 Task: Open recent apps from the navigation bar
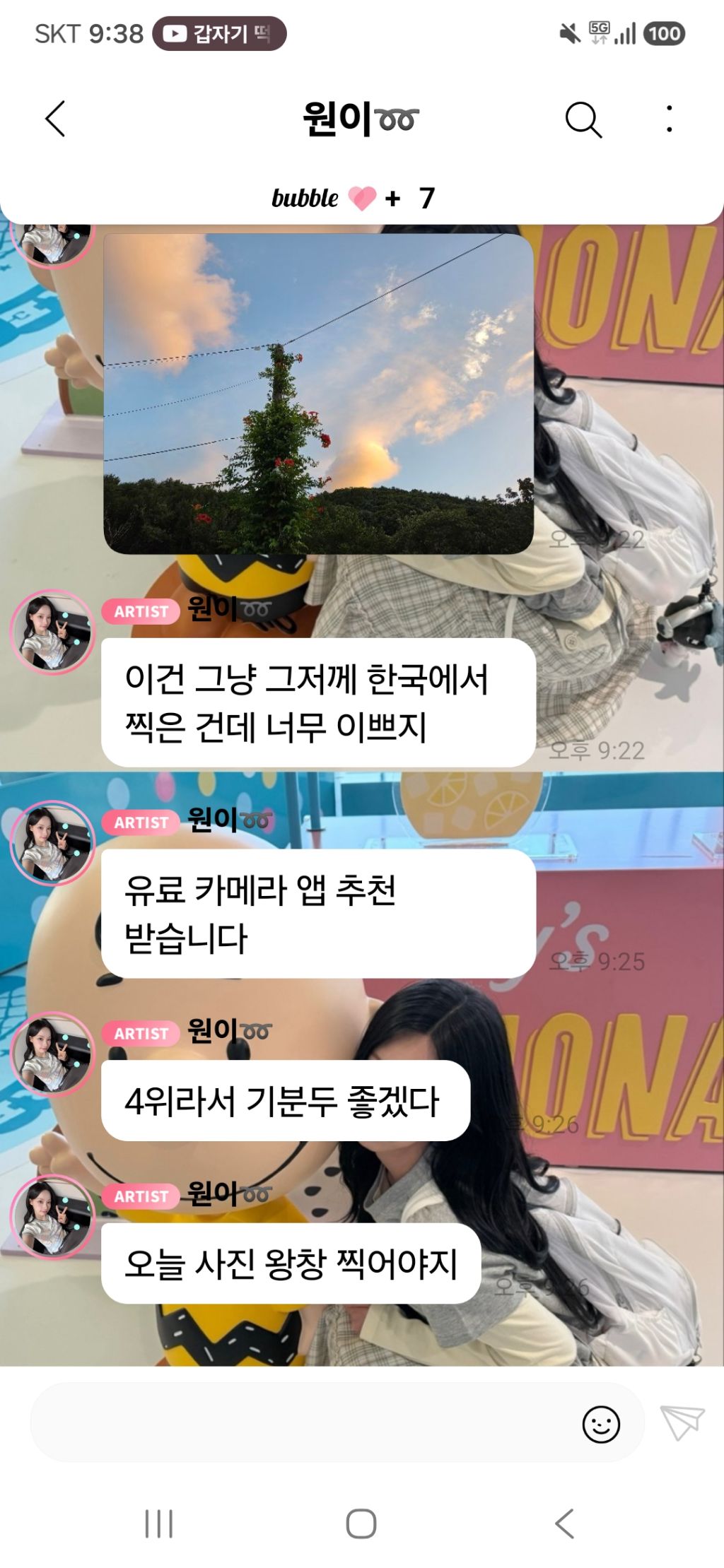coord(159,1524)
